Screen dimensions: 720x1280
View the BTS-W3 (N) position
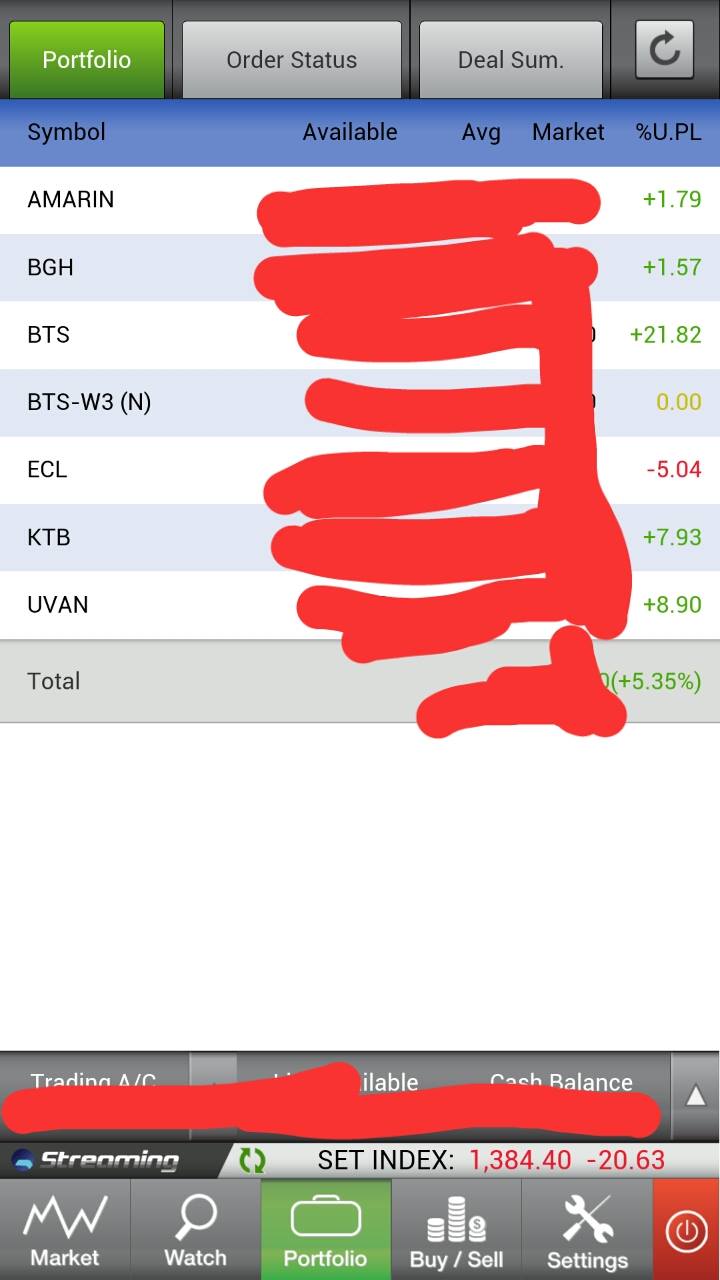coord(360,403)
